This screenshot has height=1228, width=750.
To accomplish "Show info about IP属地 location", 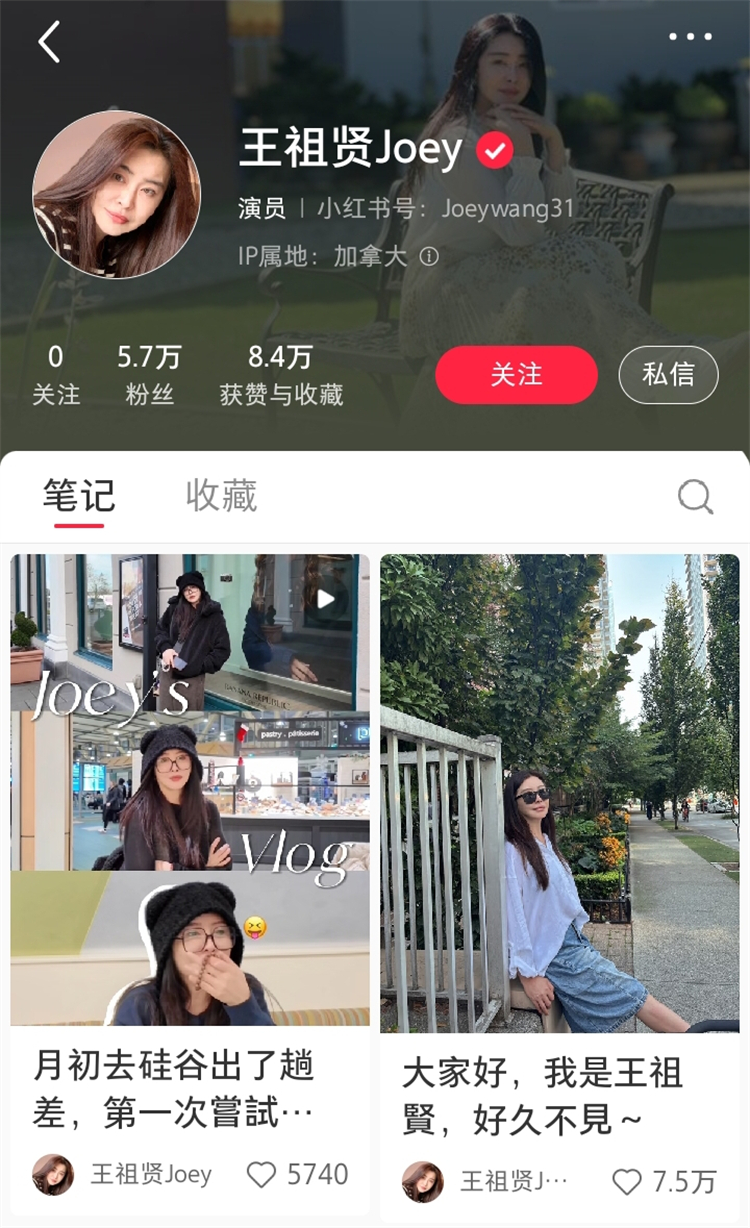I will click(429, 257).
